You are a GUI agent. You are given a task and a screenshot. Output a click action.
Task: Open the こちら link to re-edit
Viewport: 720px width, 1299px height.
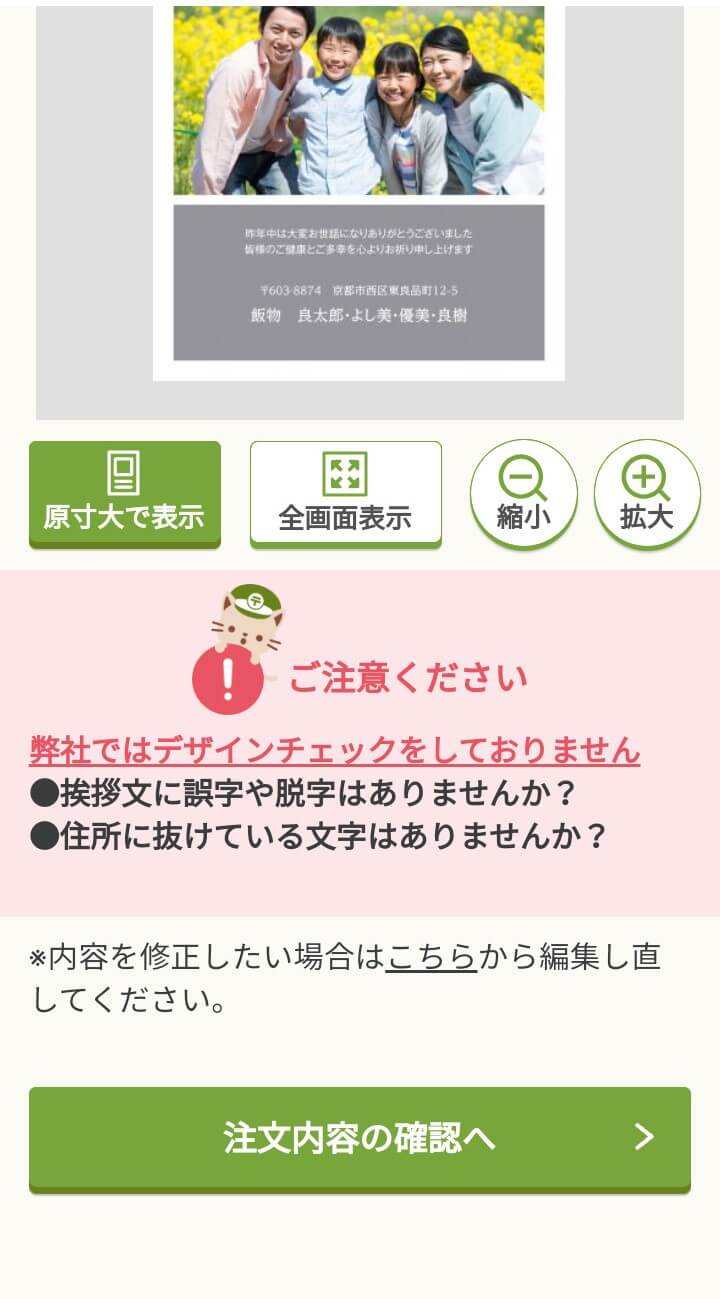pyautogui.click(x=431, y=958)
